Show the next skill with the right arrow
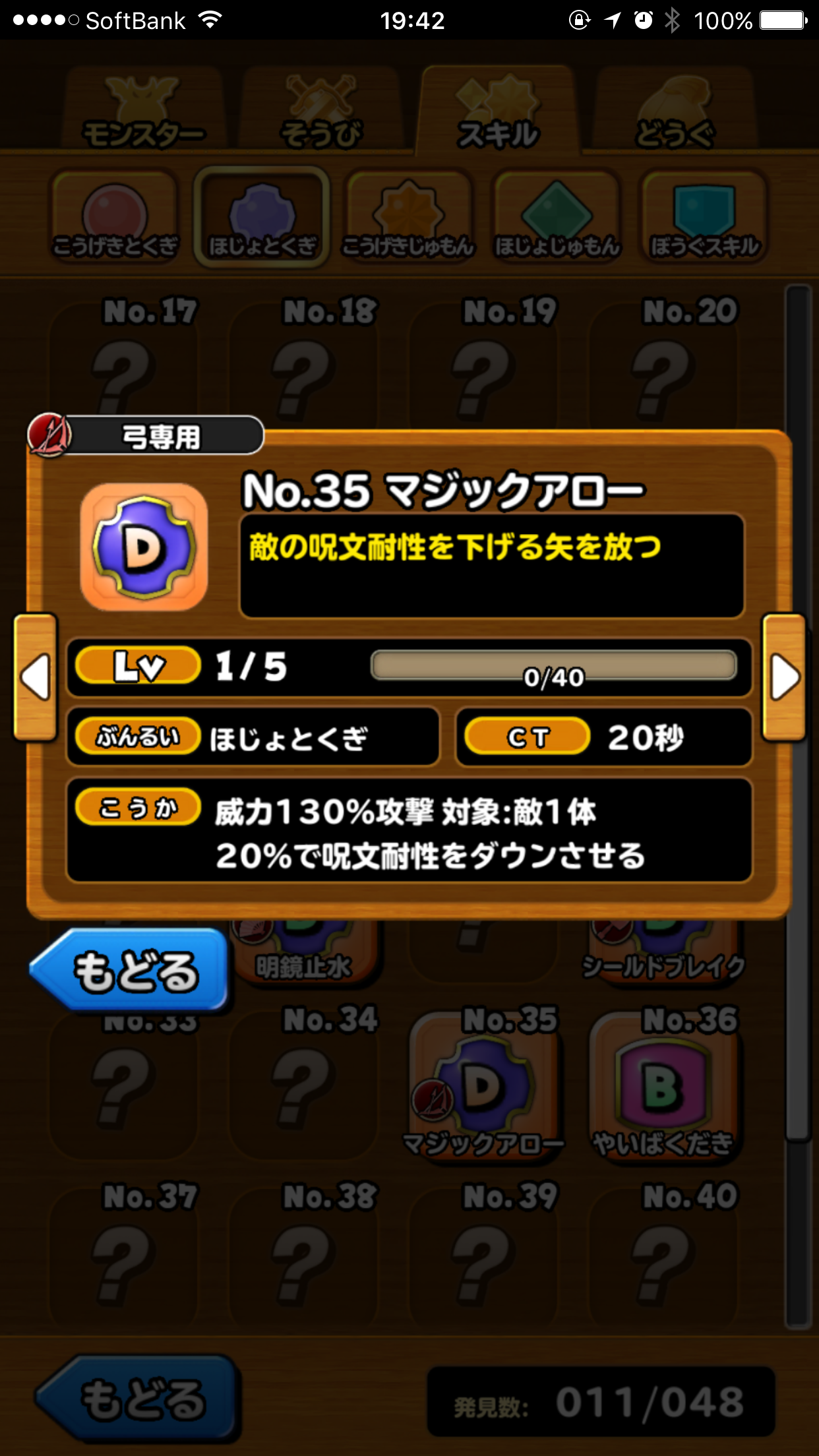 784,677
